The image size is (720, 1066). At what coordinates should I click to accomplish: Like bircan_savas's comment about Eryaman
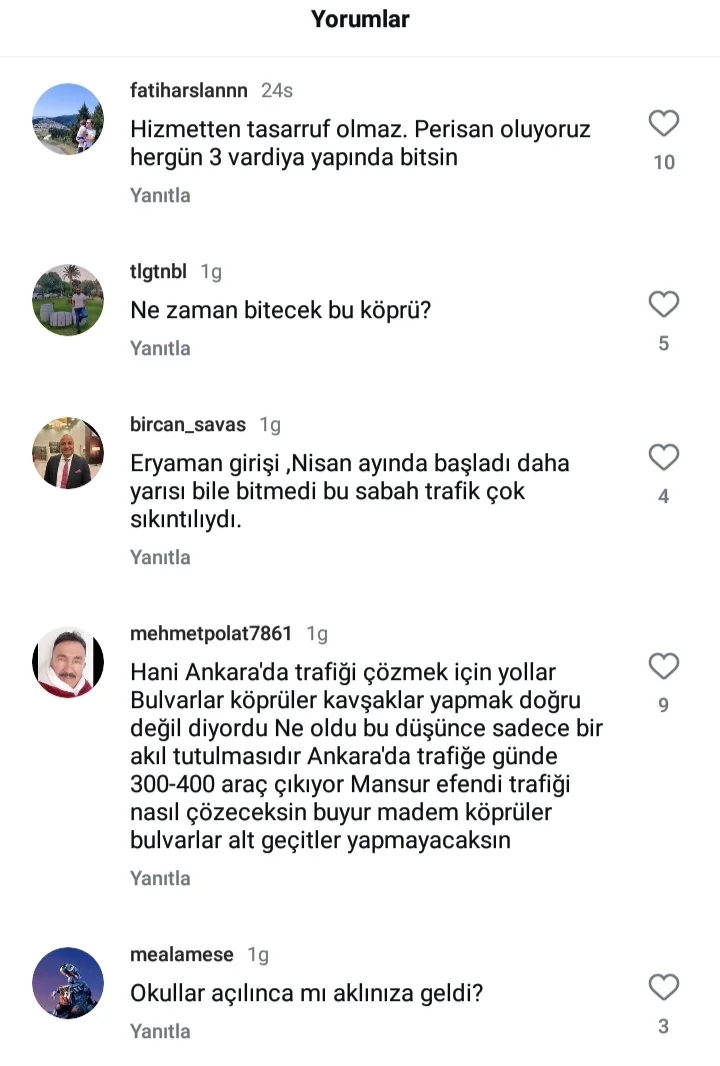(663, 457)
